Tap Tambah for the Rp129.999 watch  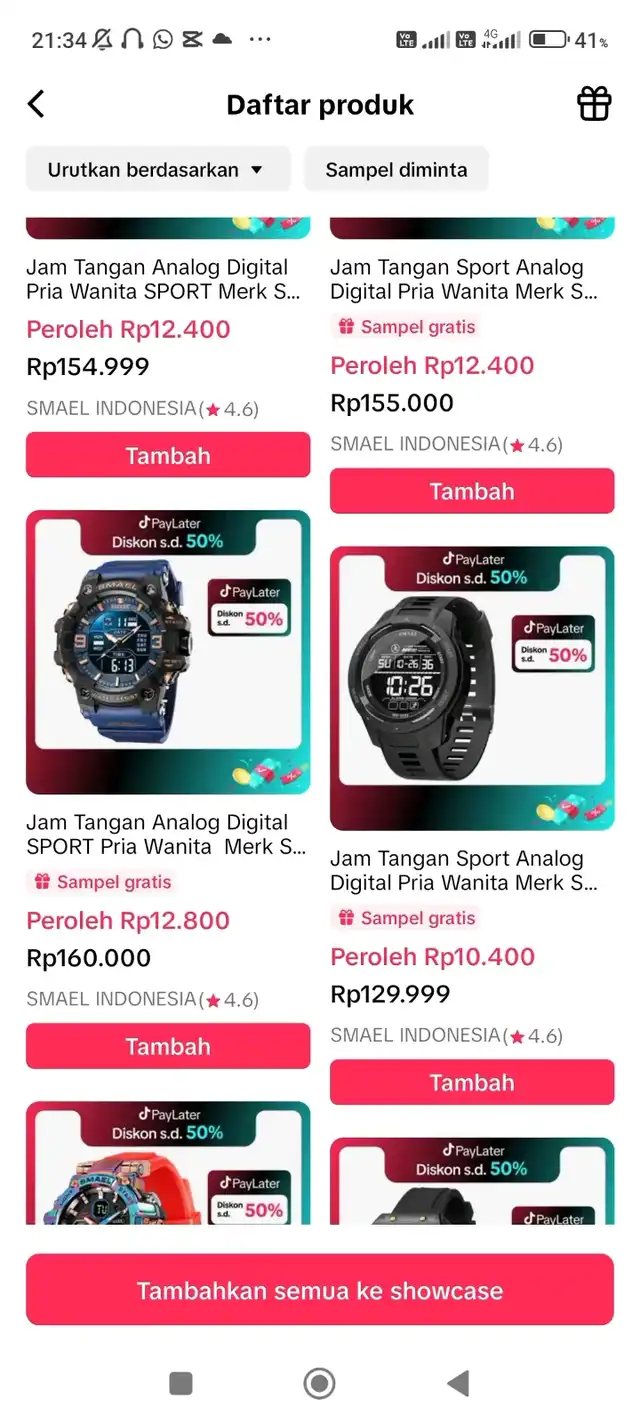click(x=472, y=1082)
